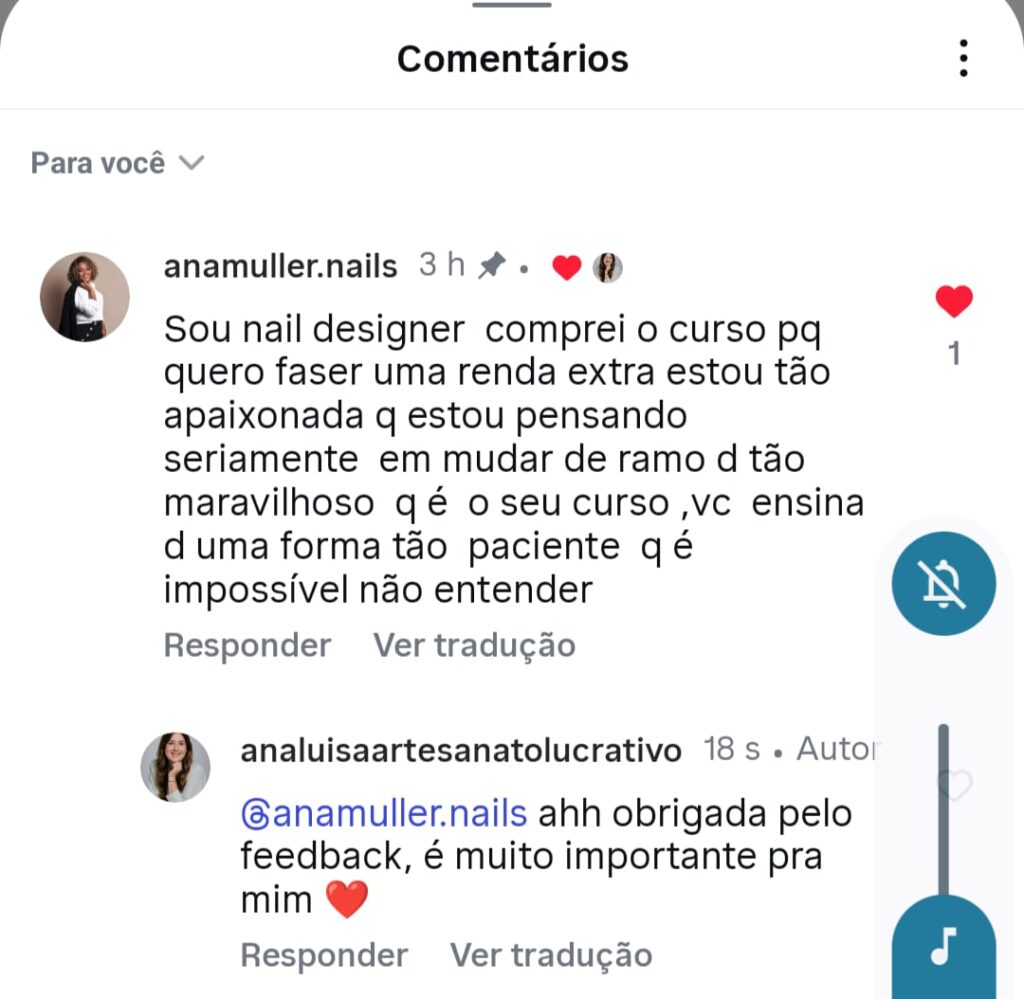Unlike anamuller.nails comment with the heart
The height and width of the screenshot is (999, 1024).
[953, 301]
